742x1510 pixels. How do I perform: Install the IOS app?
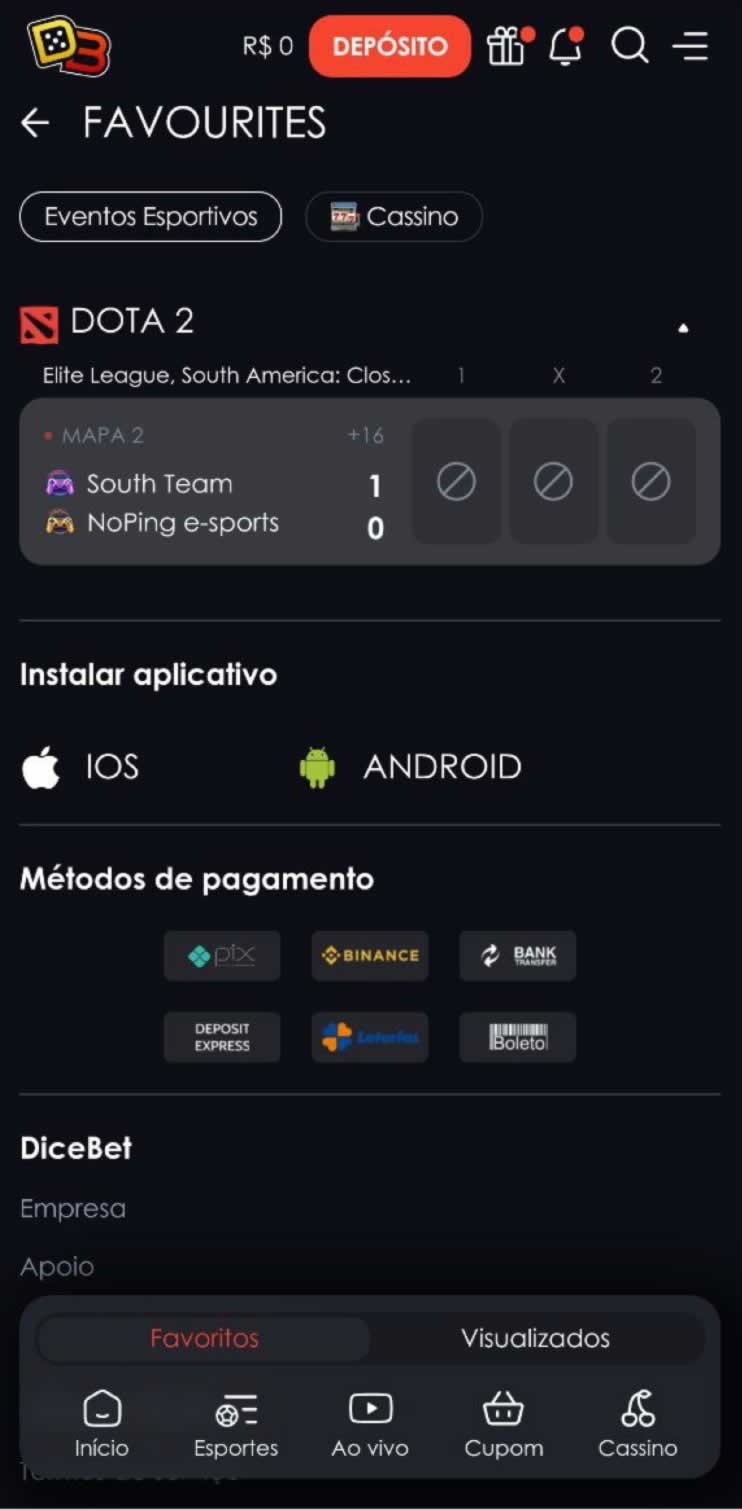point(81,767)
